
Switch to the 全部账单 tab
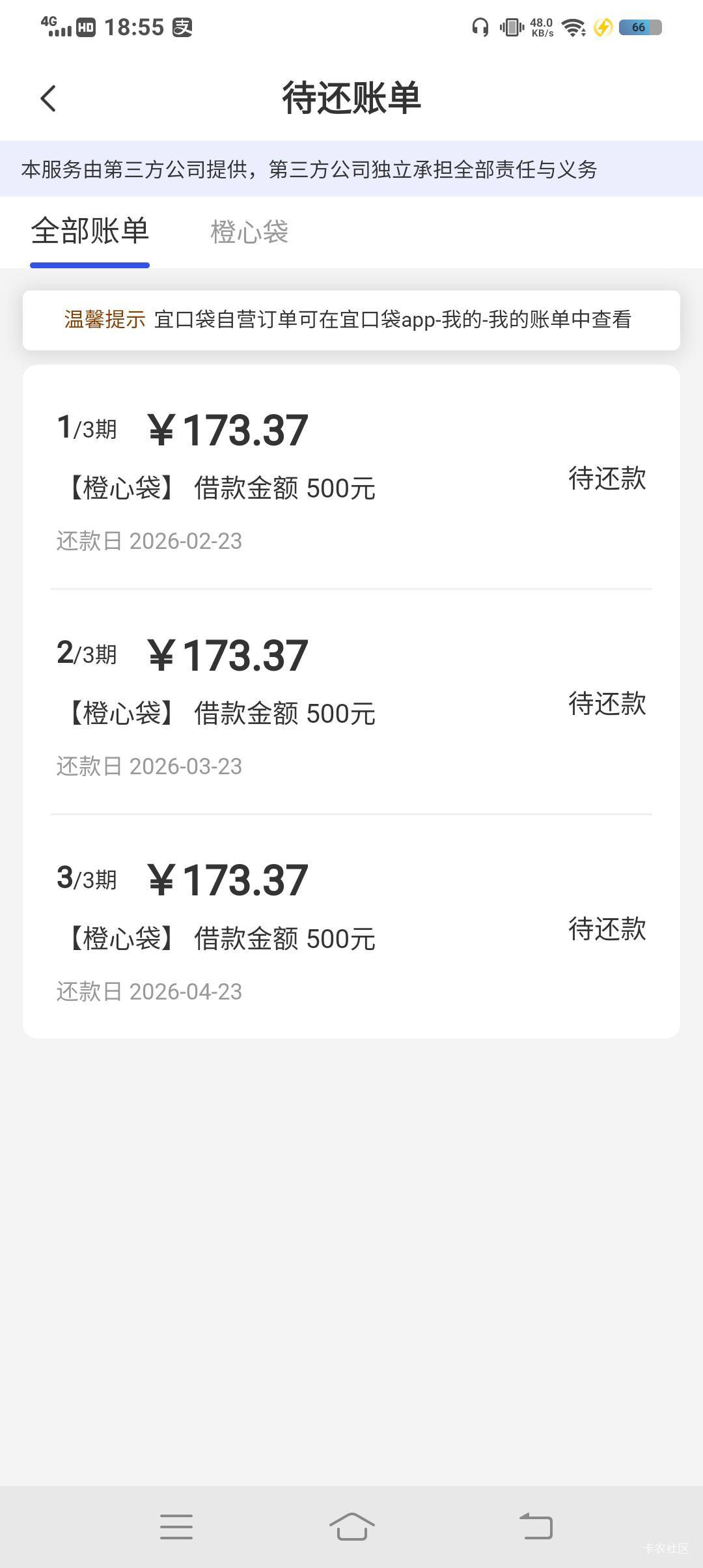(90, 232)
